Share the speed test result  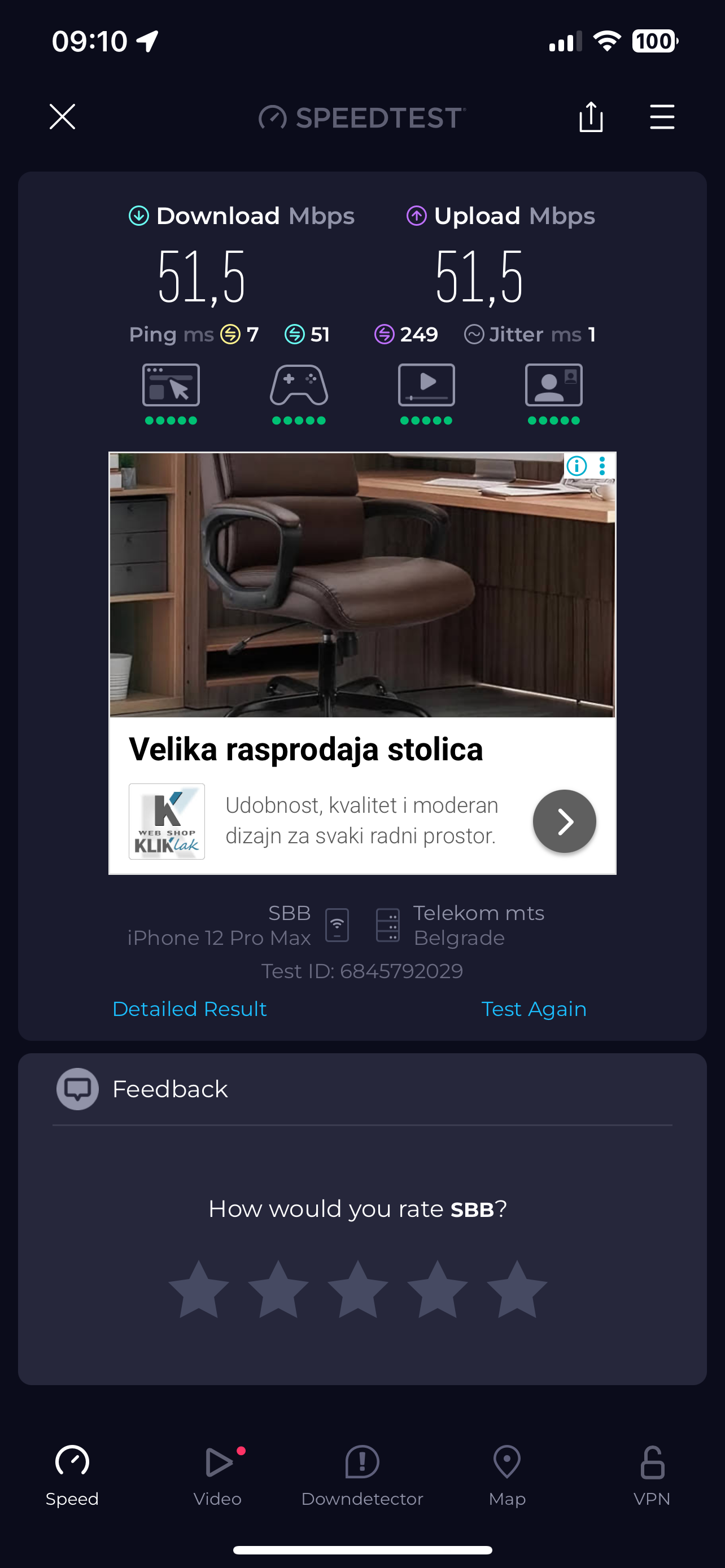coord(591,117)
